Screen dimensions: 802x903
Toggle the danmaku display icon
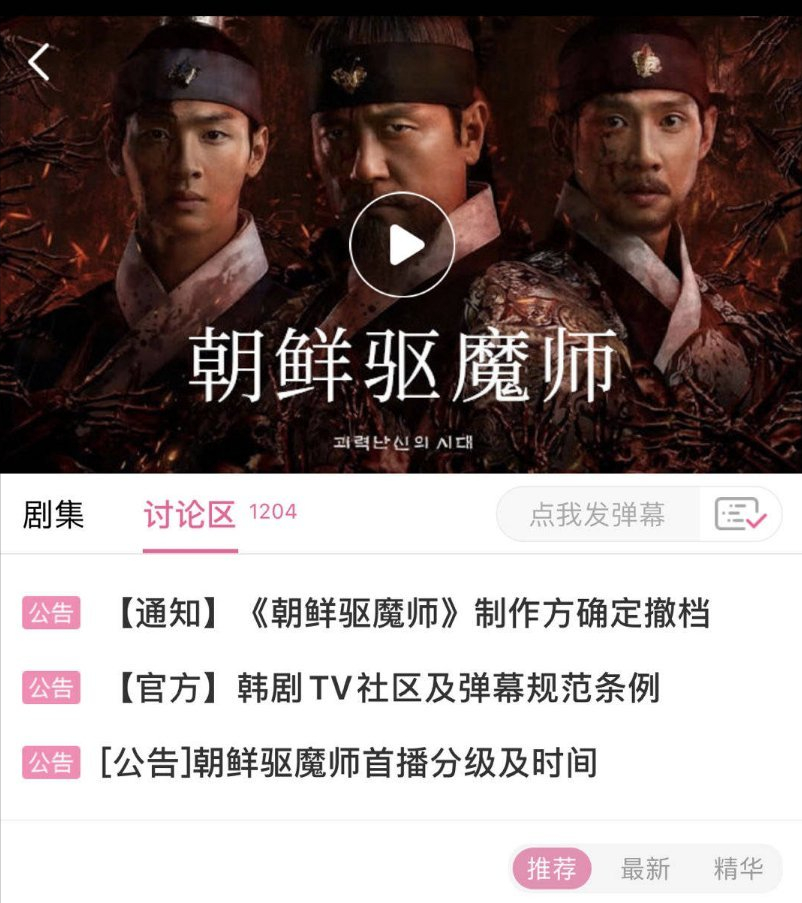(740, 515)
